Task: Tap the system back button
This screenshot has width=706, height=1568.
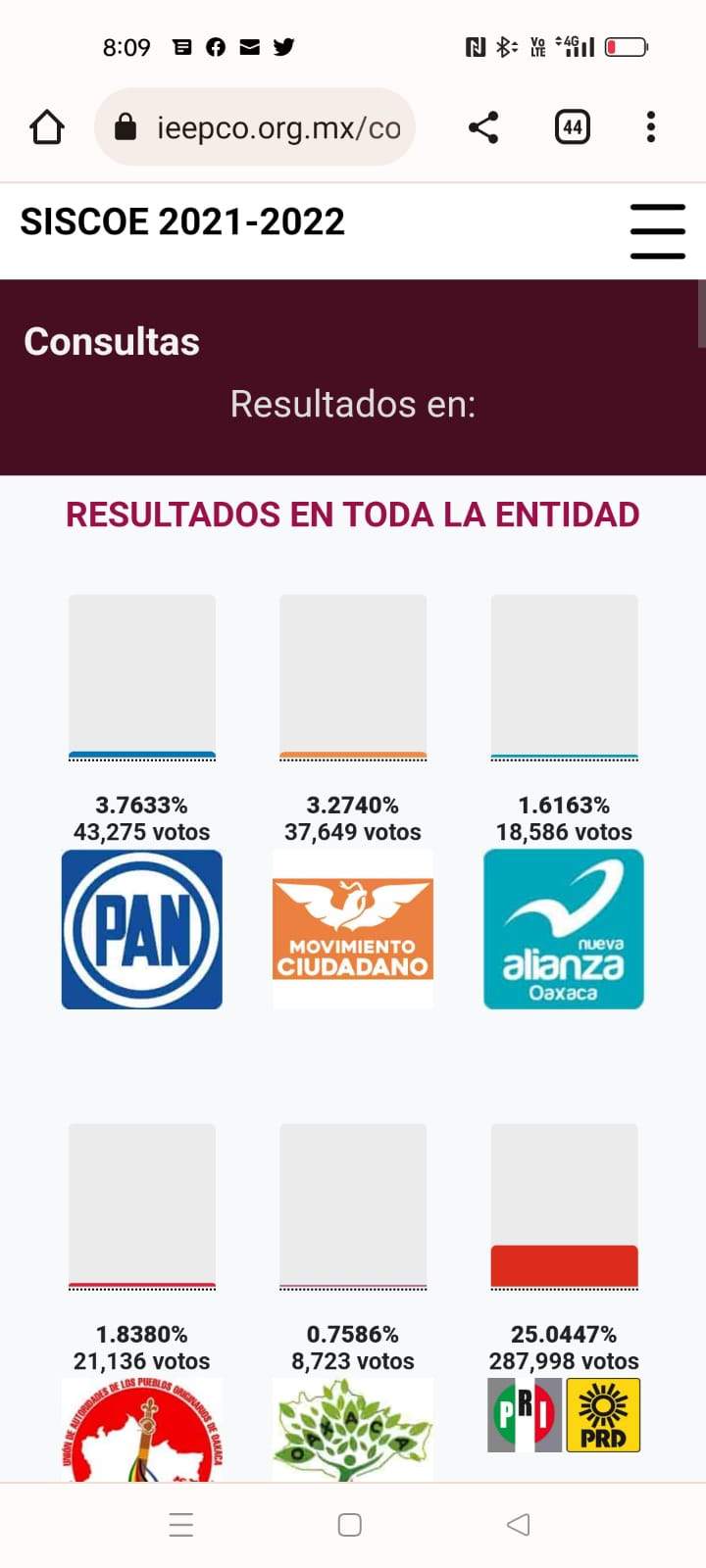Action: click(x=519, y=1524)
